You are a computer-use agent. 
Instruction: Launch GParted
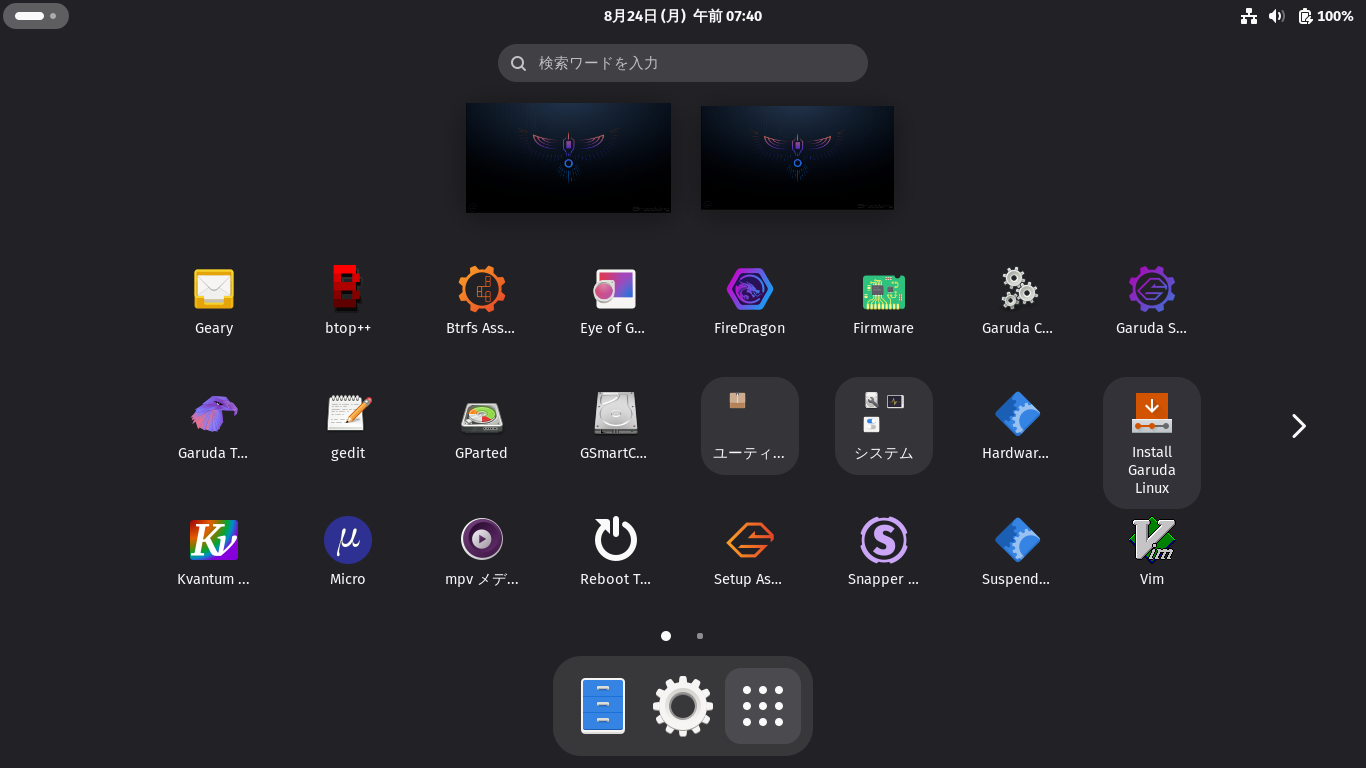[482, 425]
